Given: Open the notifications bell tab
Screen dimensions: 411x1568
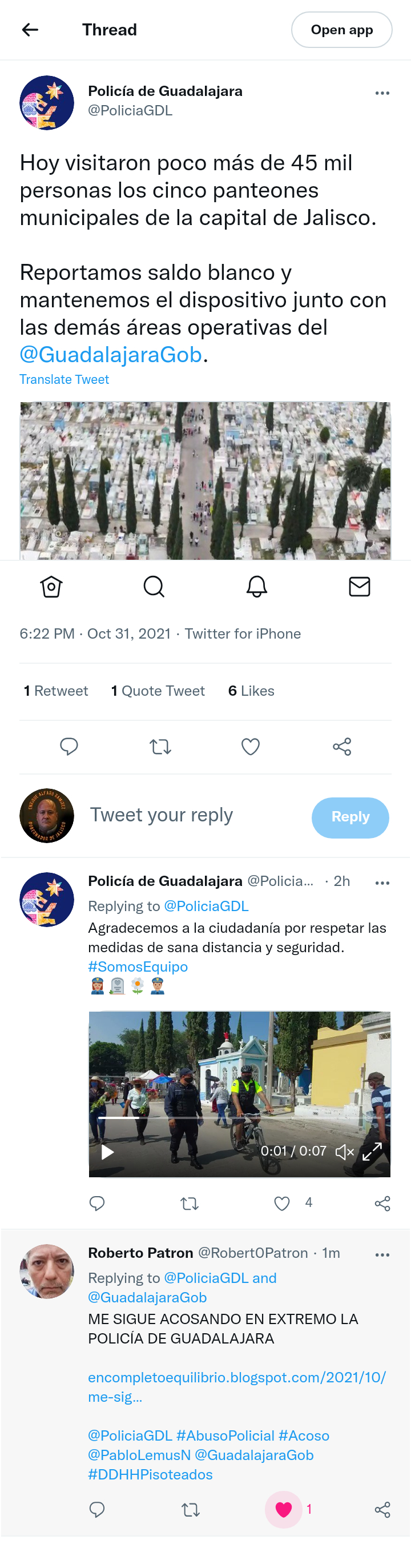Looking at the screenshot, I should (x=256, y=587).
